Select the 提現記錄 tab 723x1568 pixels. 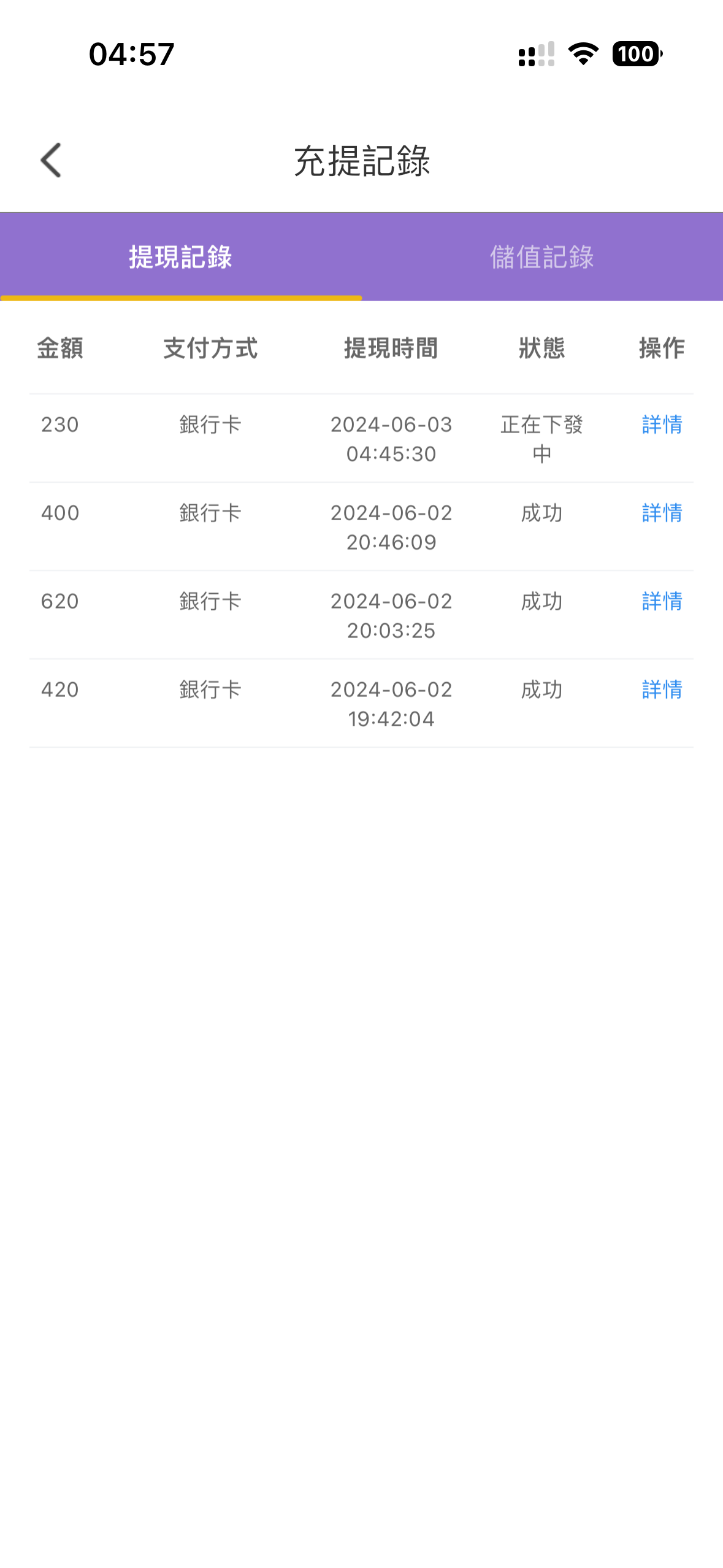180,257
